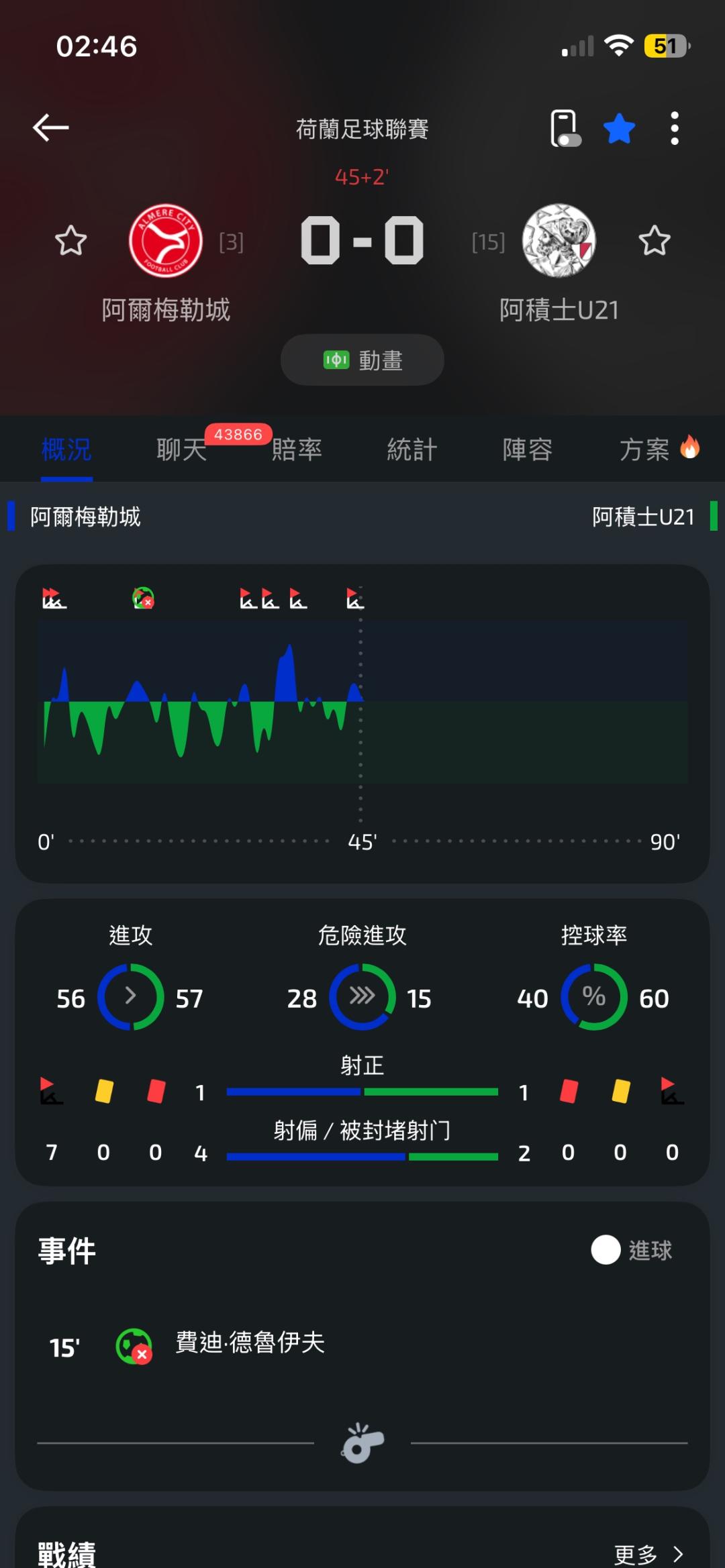The width and height of the screenshot is (725, 1568).
Task: Favorite the 阿爾梅勒城 team star
Action: pos(70,241)
